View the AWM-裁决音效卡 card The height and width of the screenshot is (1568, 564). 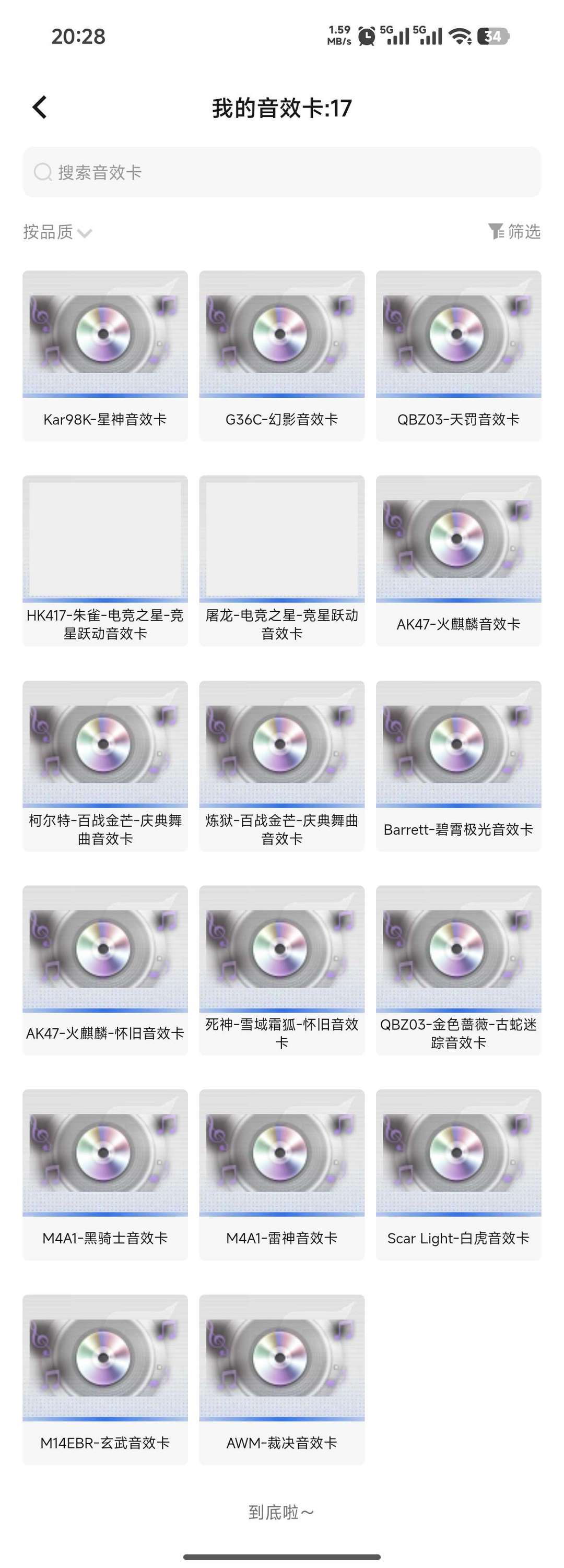(x=281, y=1379)
